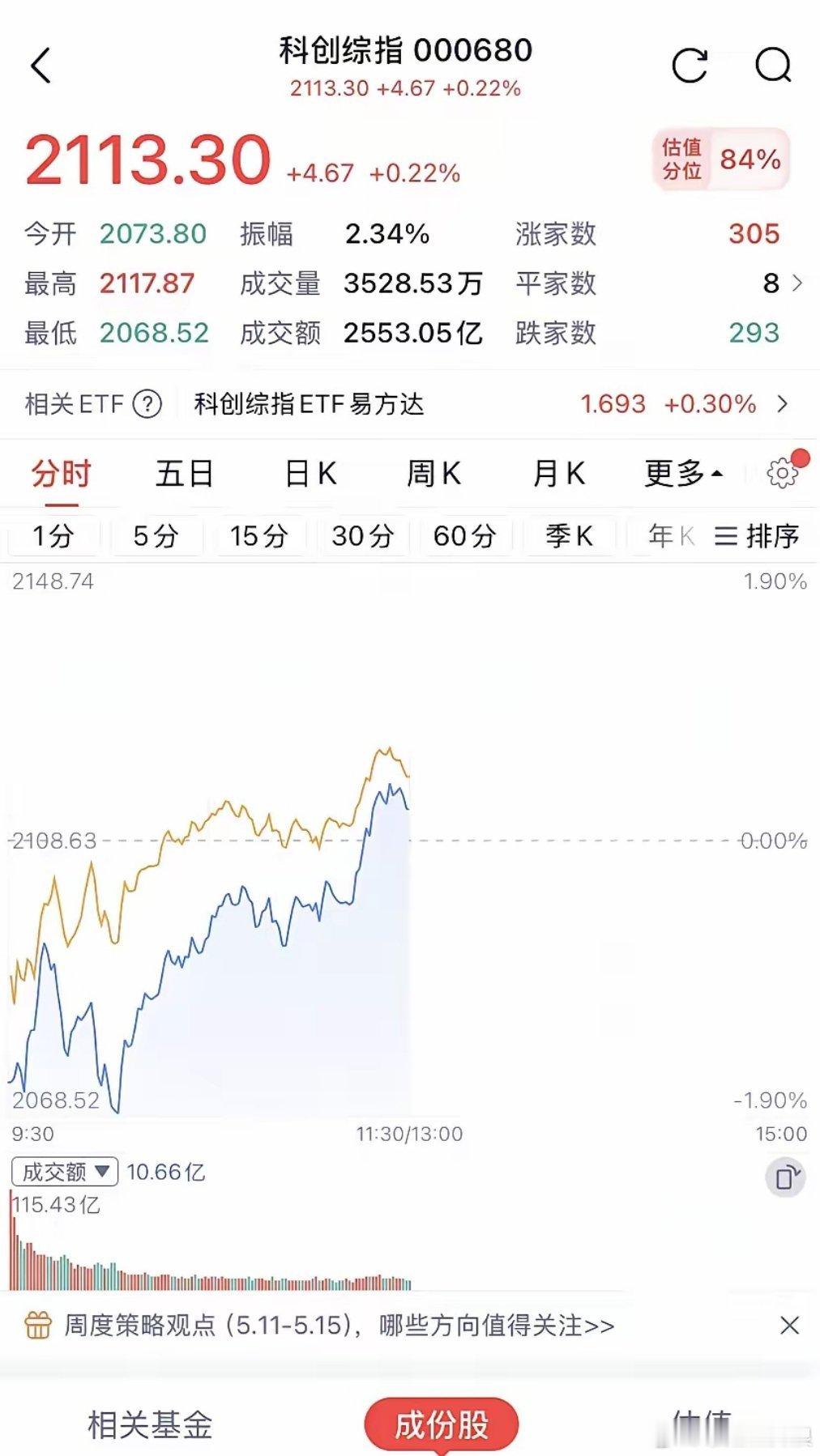The height and width of the screenshot is (1456, 820).
Task: Switch to the 相关基金 bottom tab
Action: point(150,1424)
